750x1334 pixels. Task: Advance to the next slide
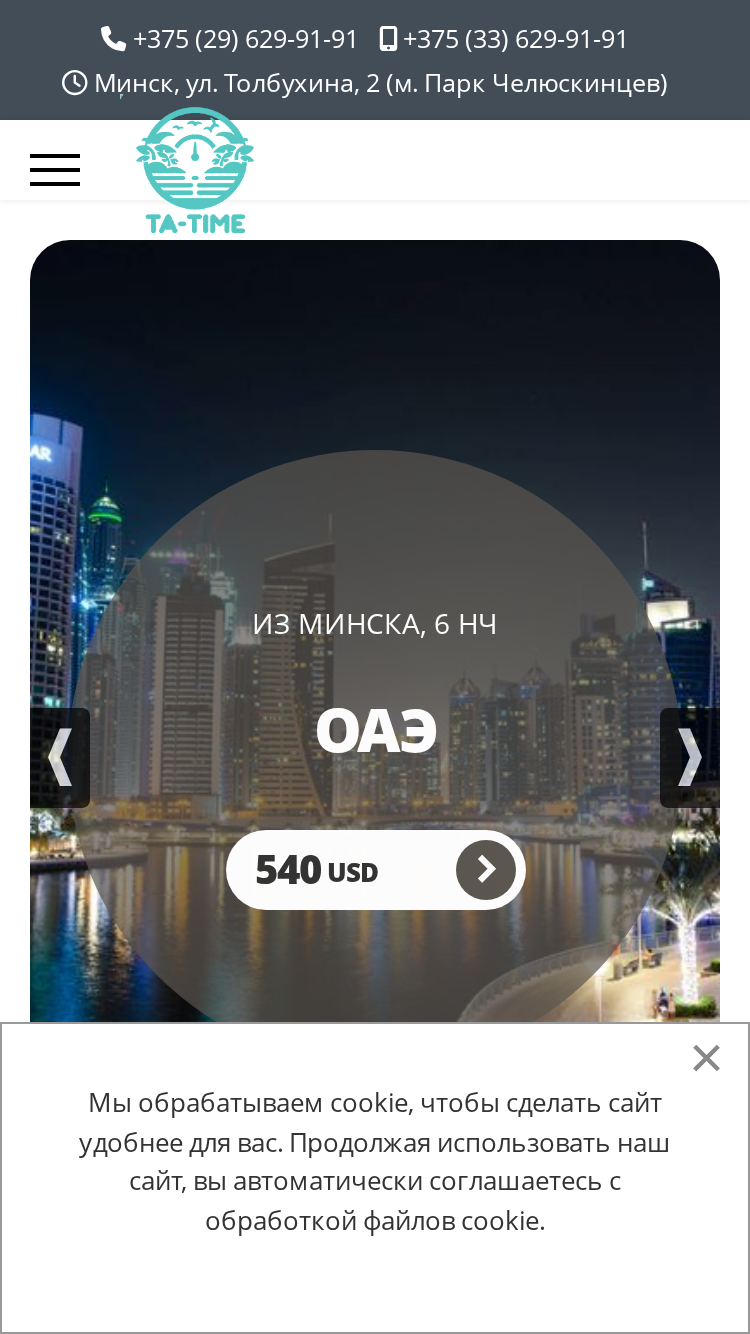click(690, 757)
